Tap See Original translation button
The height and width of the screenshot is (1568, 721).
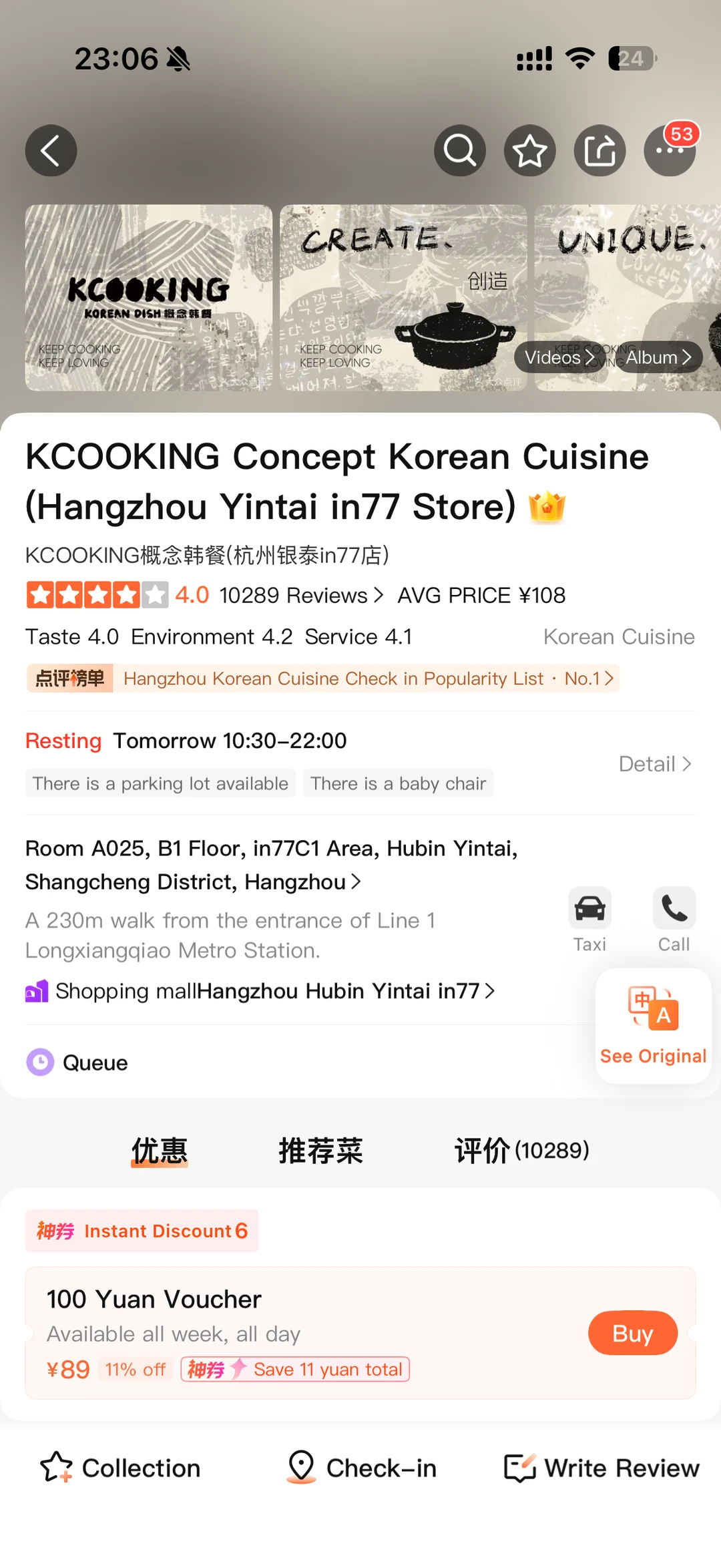point(653,1026)
